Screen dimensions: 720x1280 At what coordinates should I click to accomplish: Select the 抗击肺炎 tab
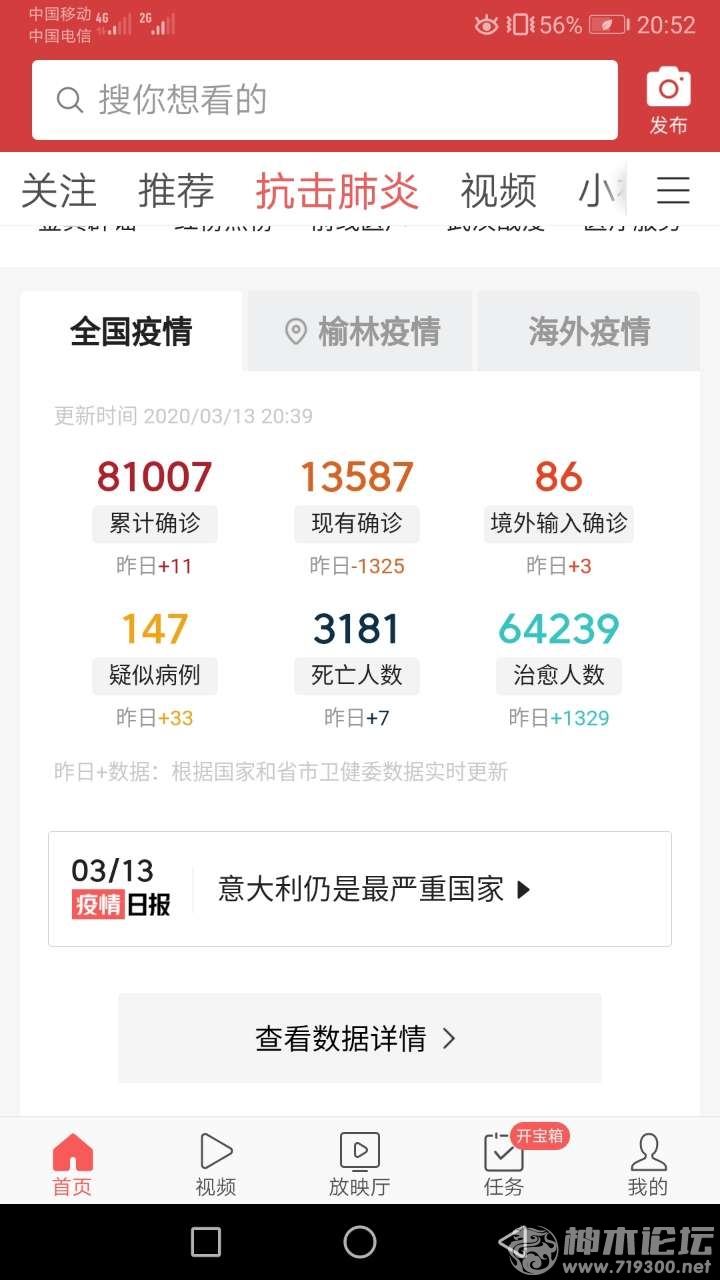click(x=337, y=191)
